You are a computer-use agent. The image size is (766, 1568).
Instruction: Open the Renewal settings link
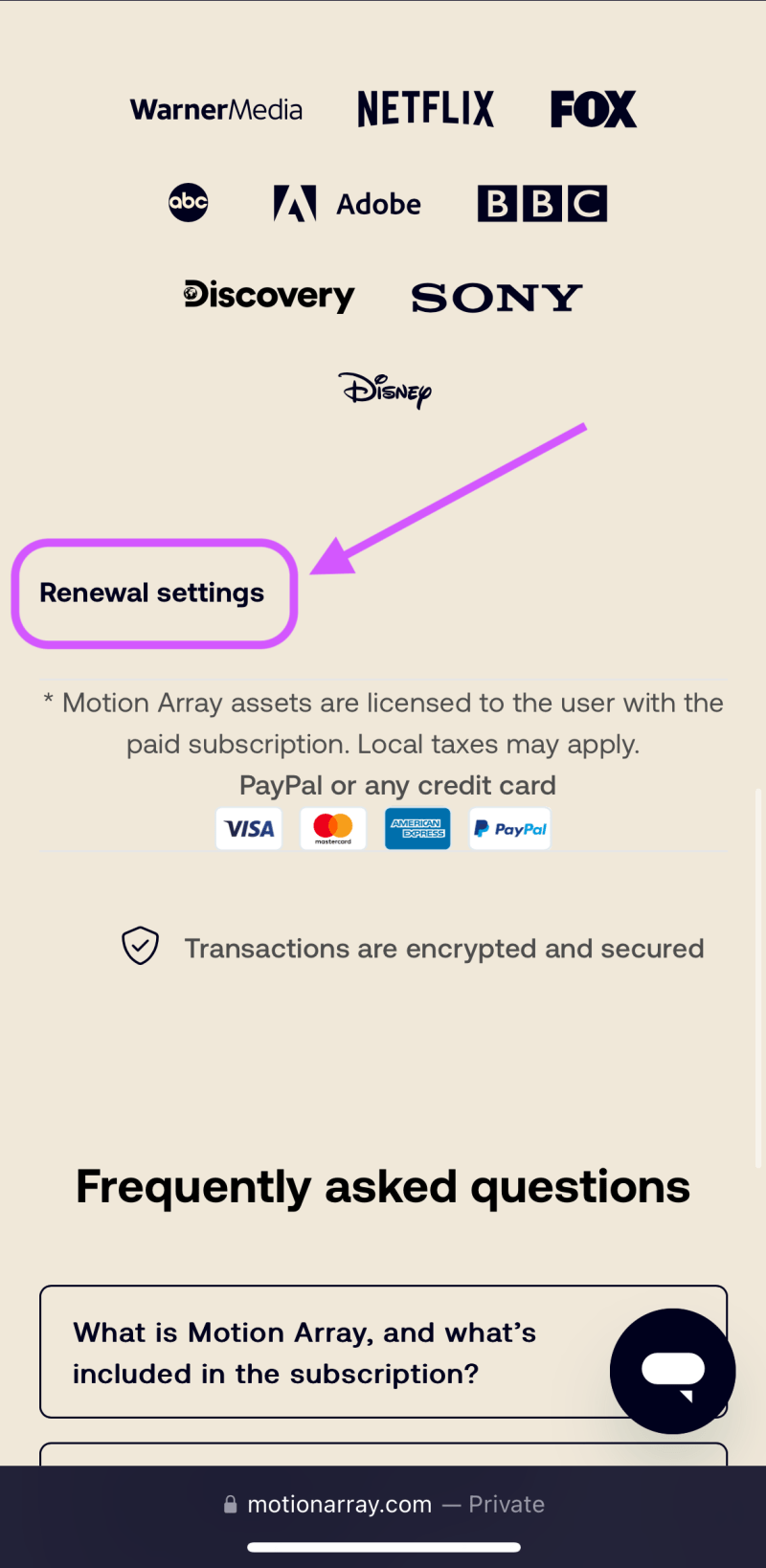point(151,593)
